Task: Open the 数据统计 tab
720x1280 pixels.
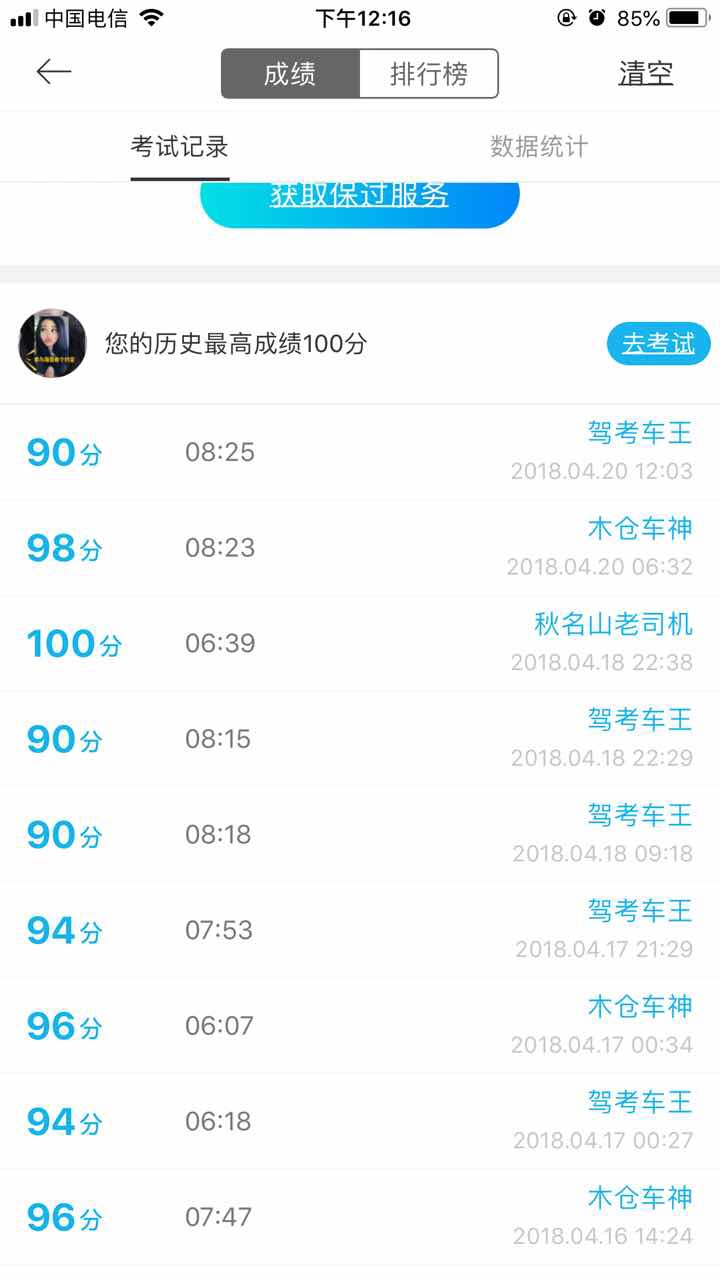Action: (x=539, y=147)
